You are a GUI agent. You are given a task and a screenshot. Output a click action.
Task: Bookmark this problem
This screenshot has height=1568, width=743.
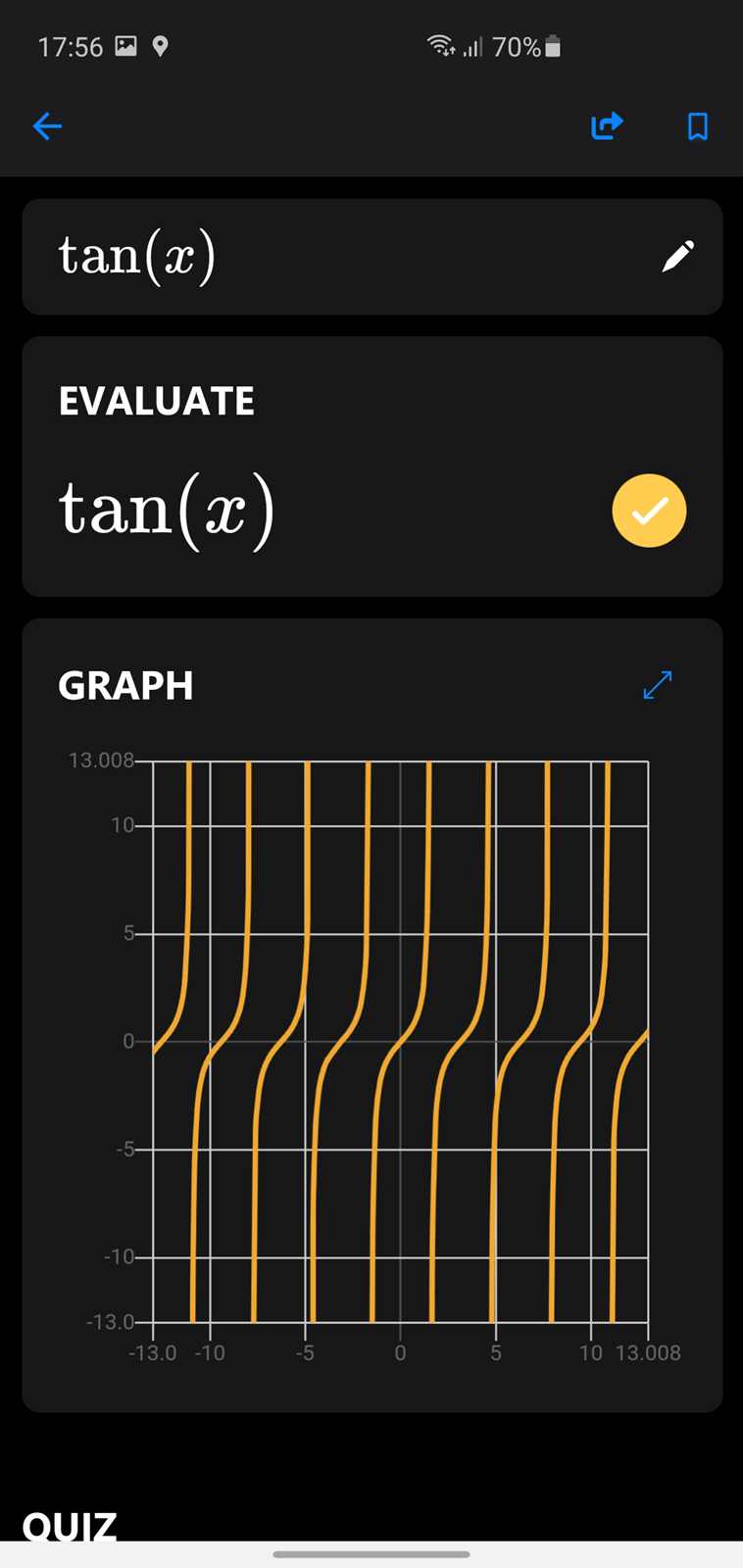point(697,125)
